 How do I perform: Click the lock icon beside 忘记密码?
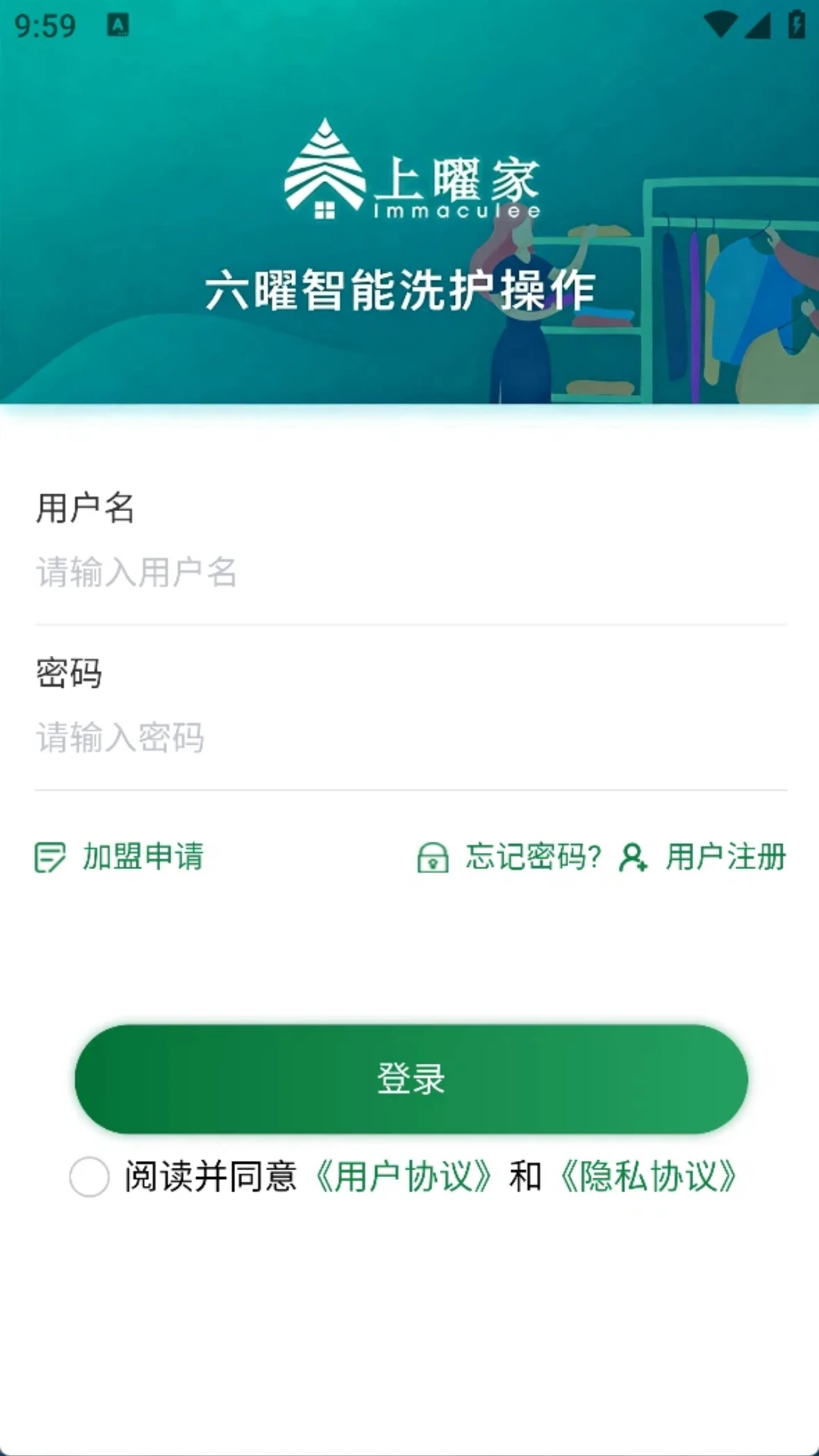click(435, 858)
